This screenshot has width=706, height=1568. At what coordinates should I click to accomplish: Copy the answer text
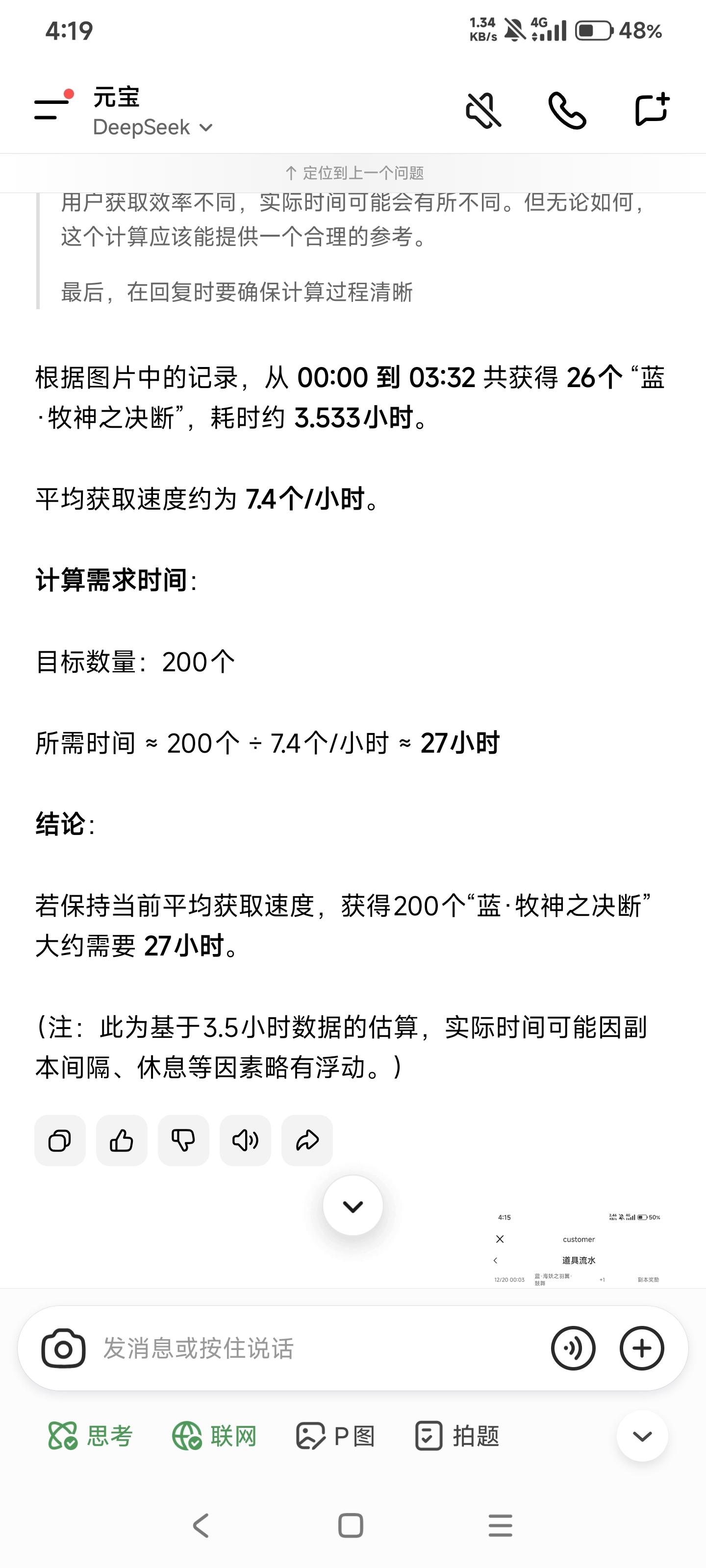pyautogui.click(x=60, y=1140)
